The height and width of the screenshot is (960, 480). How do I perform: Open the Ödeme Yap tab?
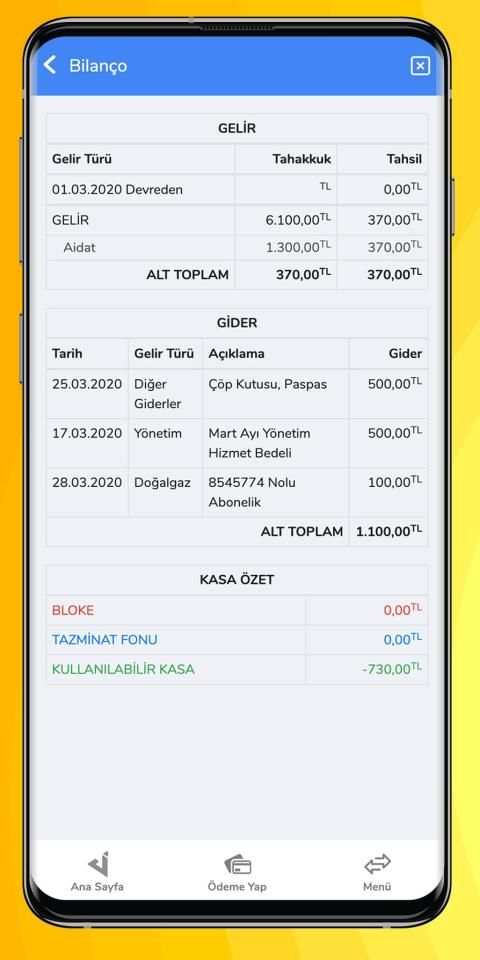click(237, 872)
